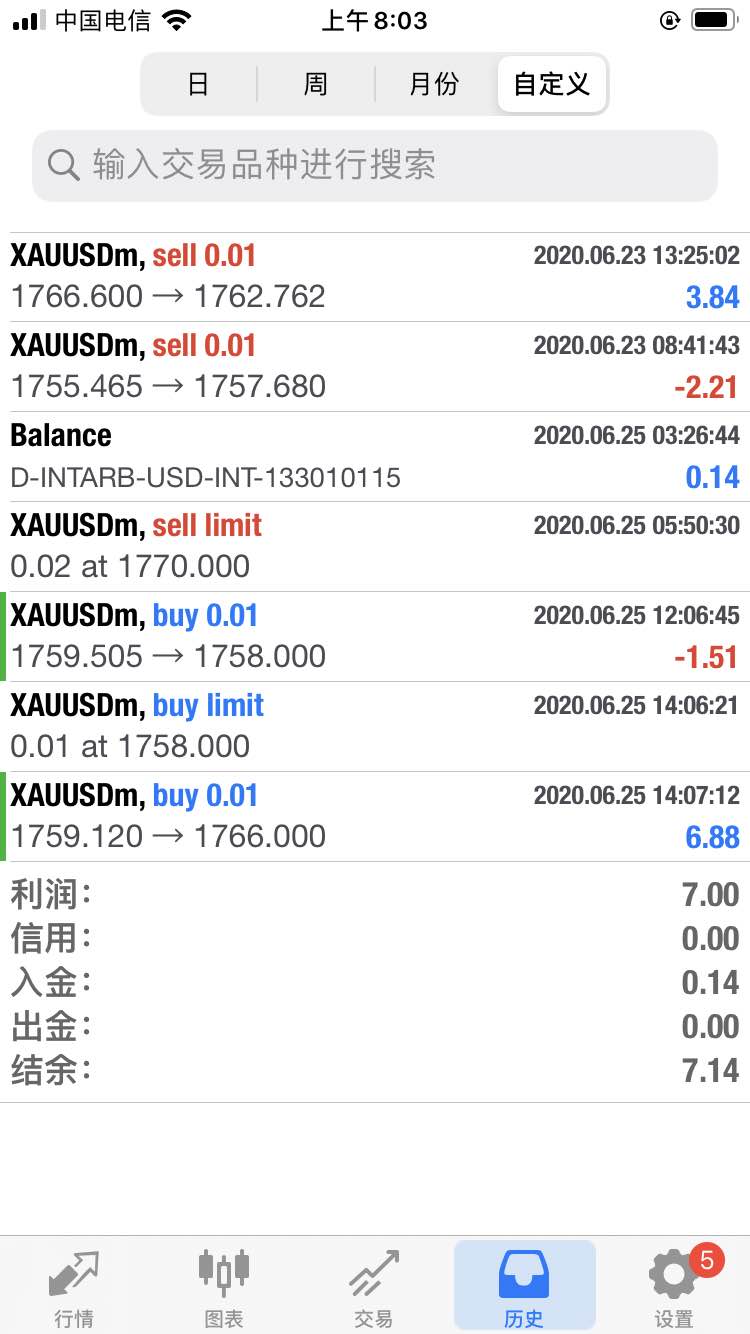Screen dimensions: 750x1334
Task: Tap the symbol search field
Action: pos(375,165)
